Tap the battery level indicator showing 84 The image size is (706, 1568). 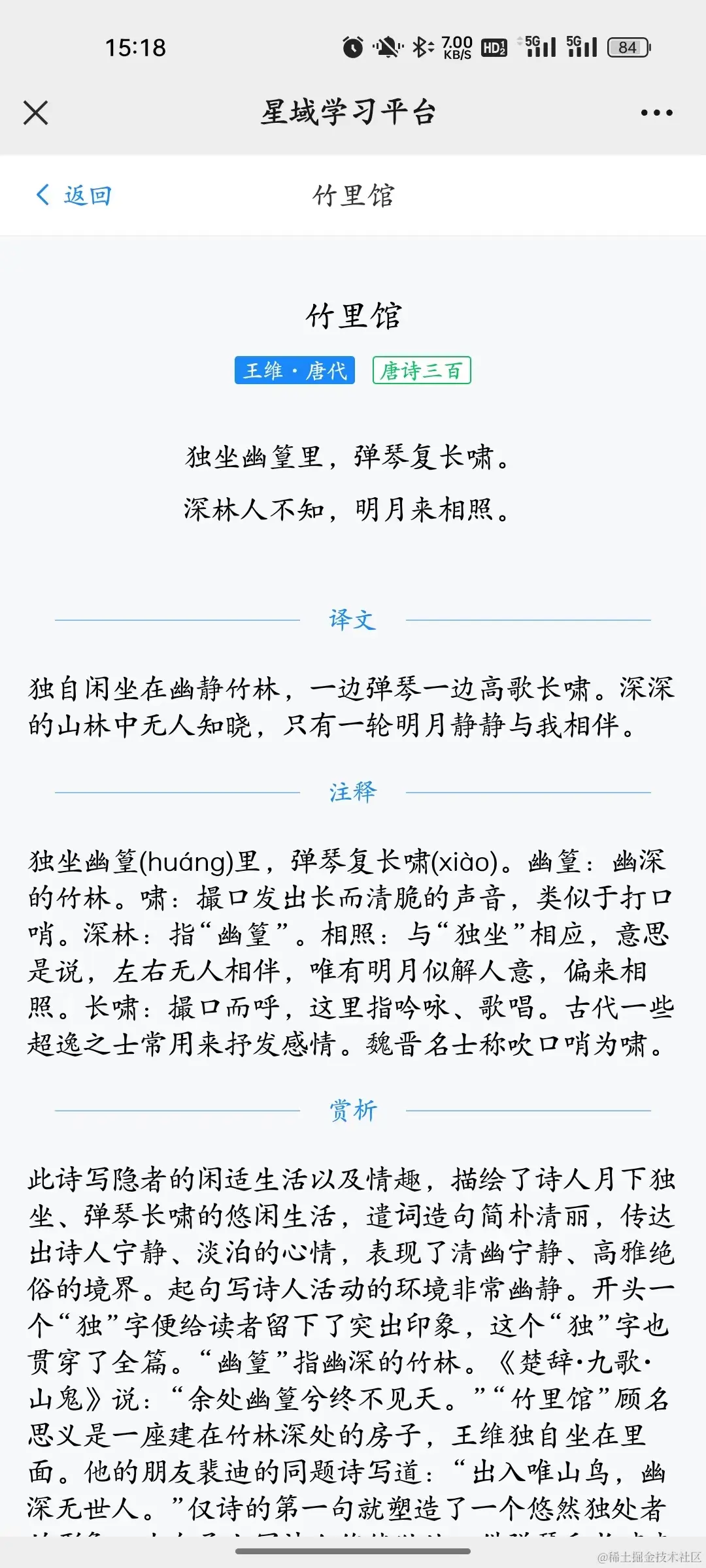click(629, 47)
